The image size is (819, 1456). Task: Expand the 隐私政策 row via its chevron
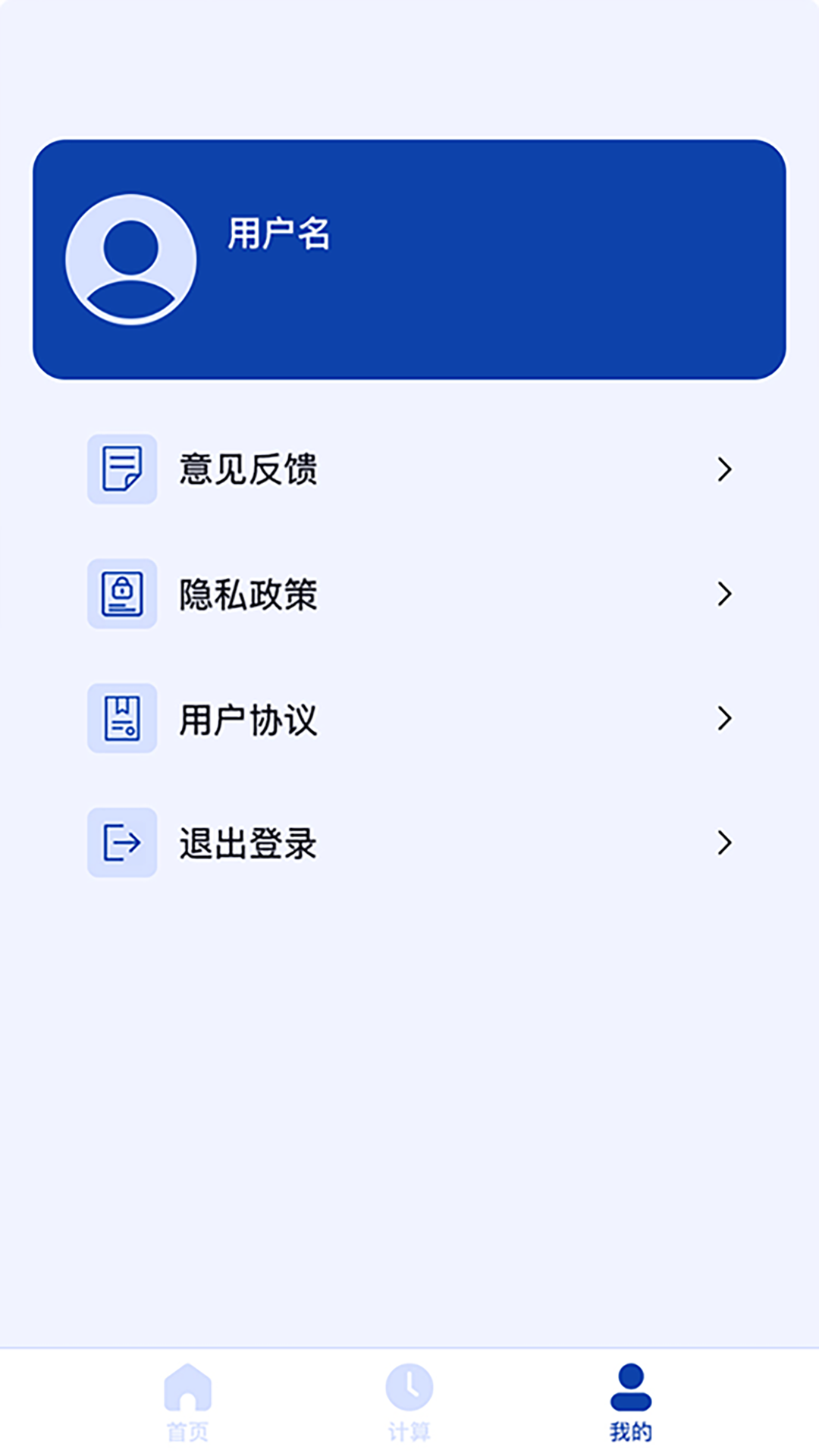tap(725, 595)
